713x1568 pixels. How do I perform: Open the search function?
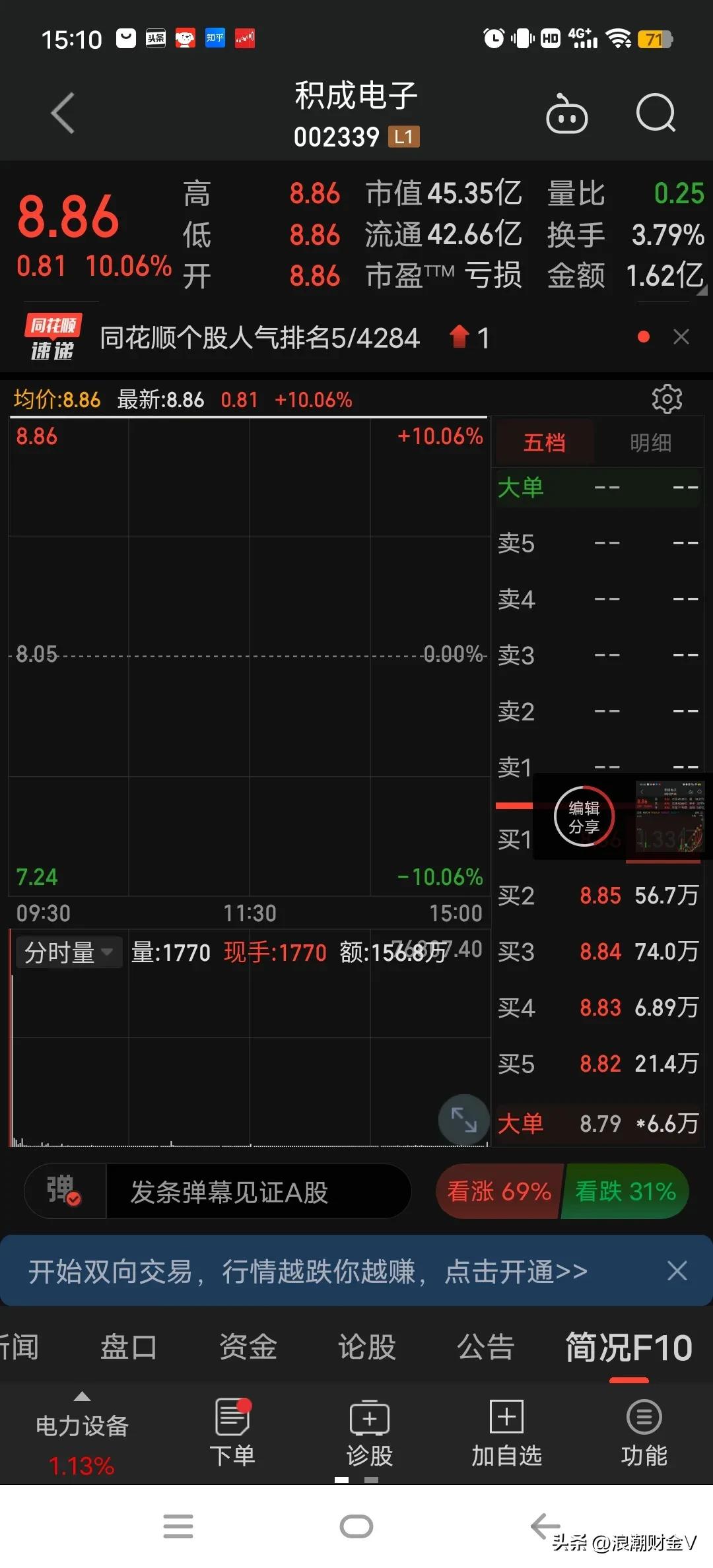(656, 114)
